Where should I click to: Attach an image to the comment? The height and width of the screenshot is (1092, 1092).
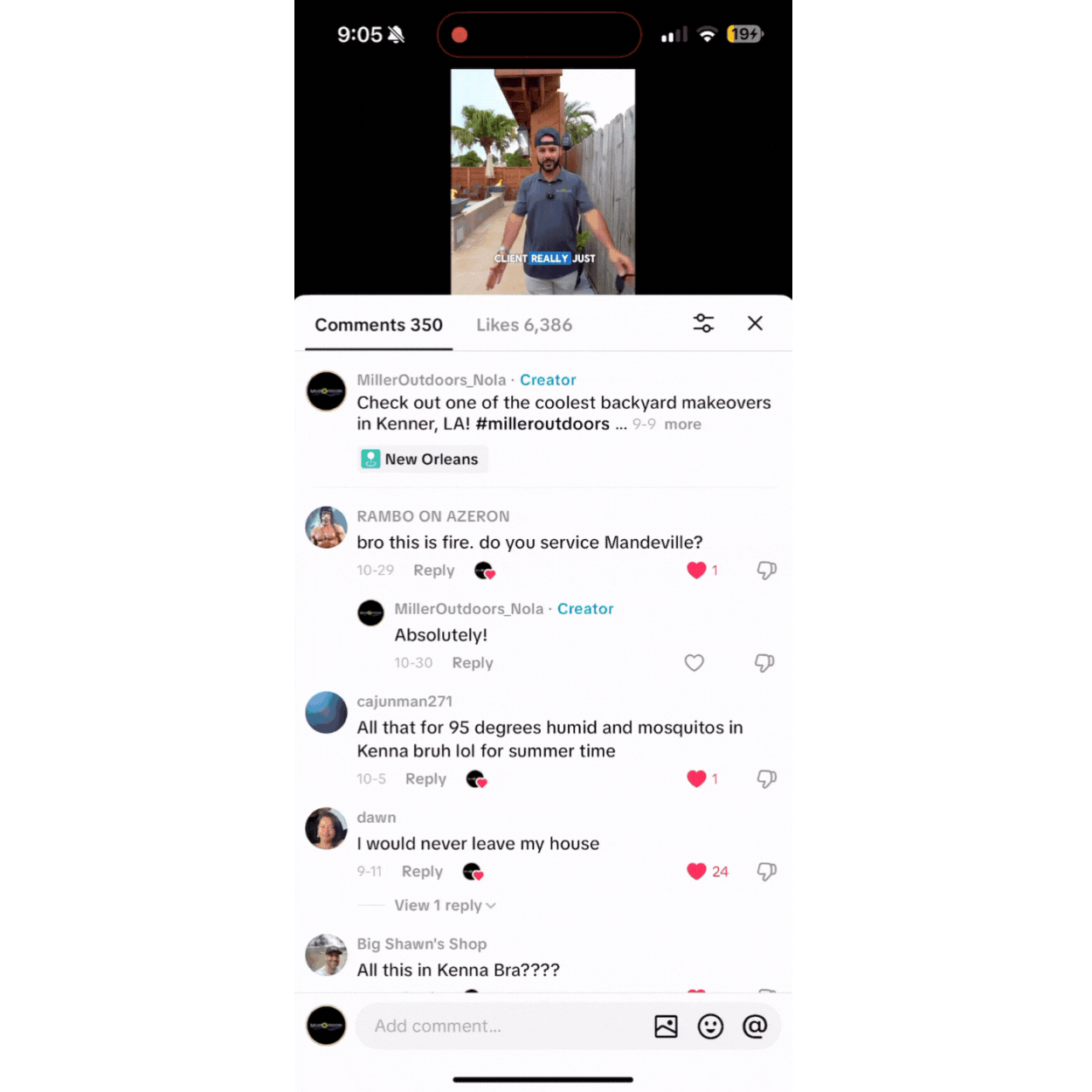click(x=666, y=1026)
